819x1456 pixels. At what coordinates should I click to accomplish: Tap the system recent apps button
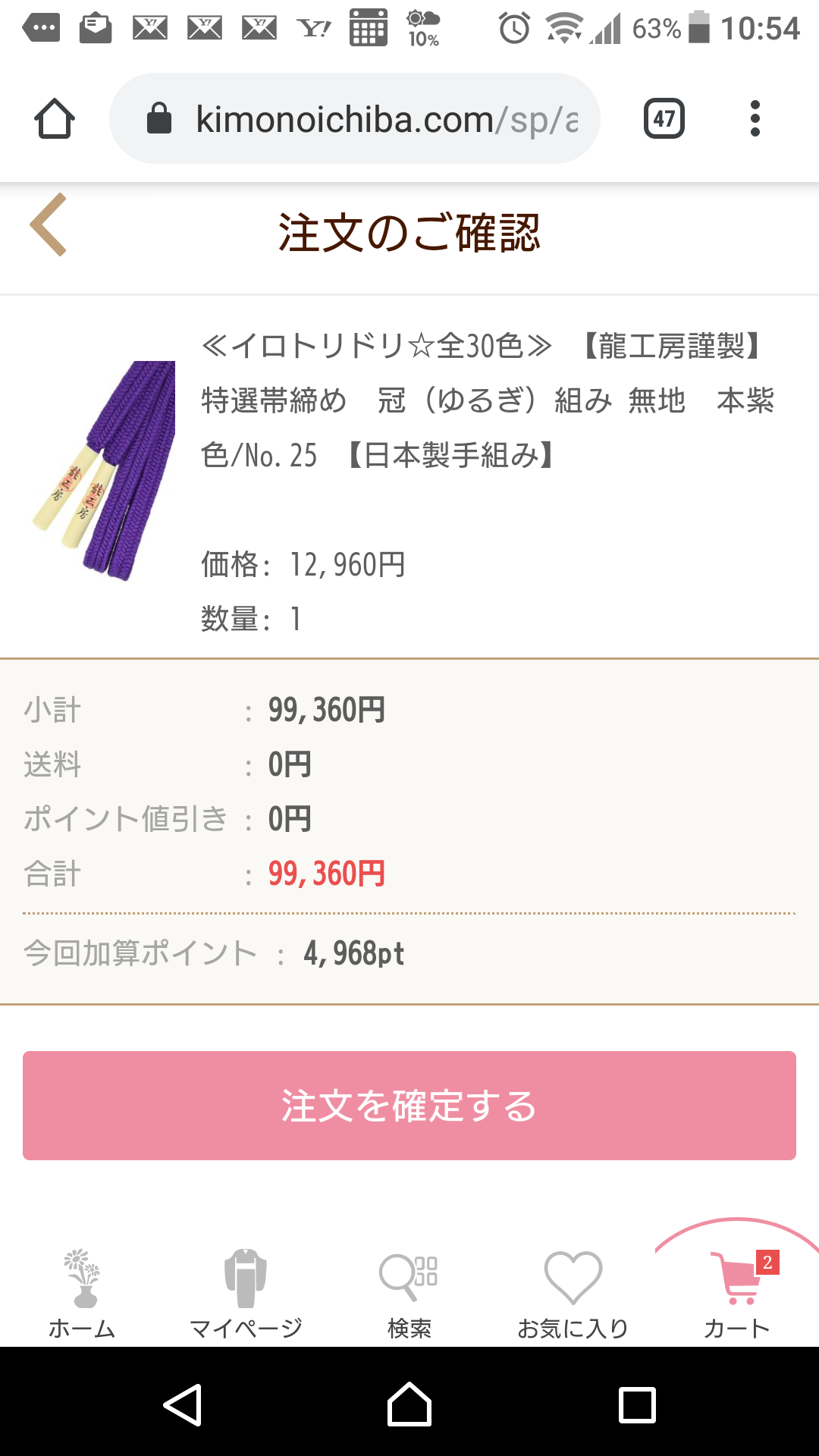tap(637, 1405)
